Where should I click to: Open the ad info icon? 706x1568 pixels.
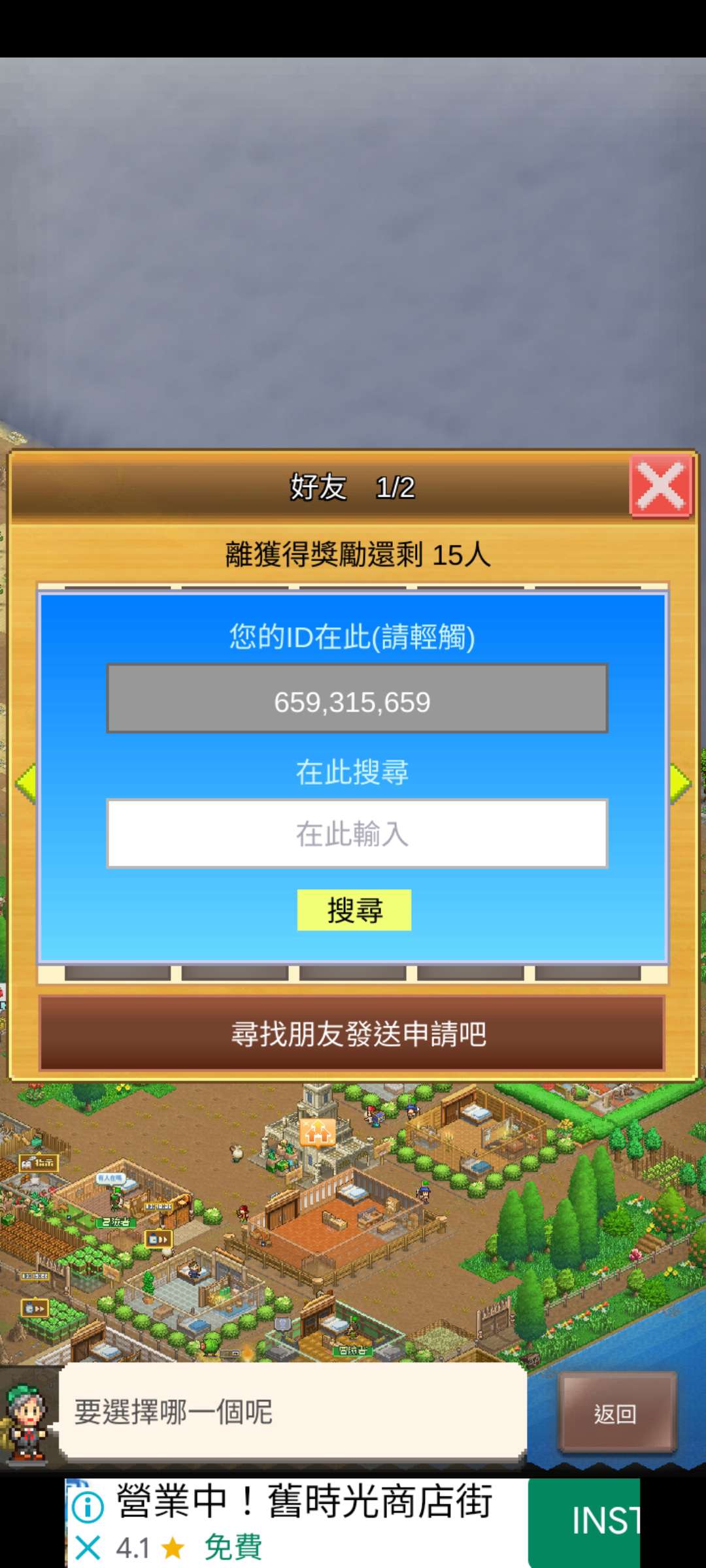[88, 1507]
